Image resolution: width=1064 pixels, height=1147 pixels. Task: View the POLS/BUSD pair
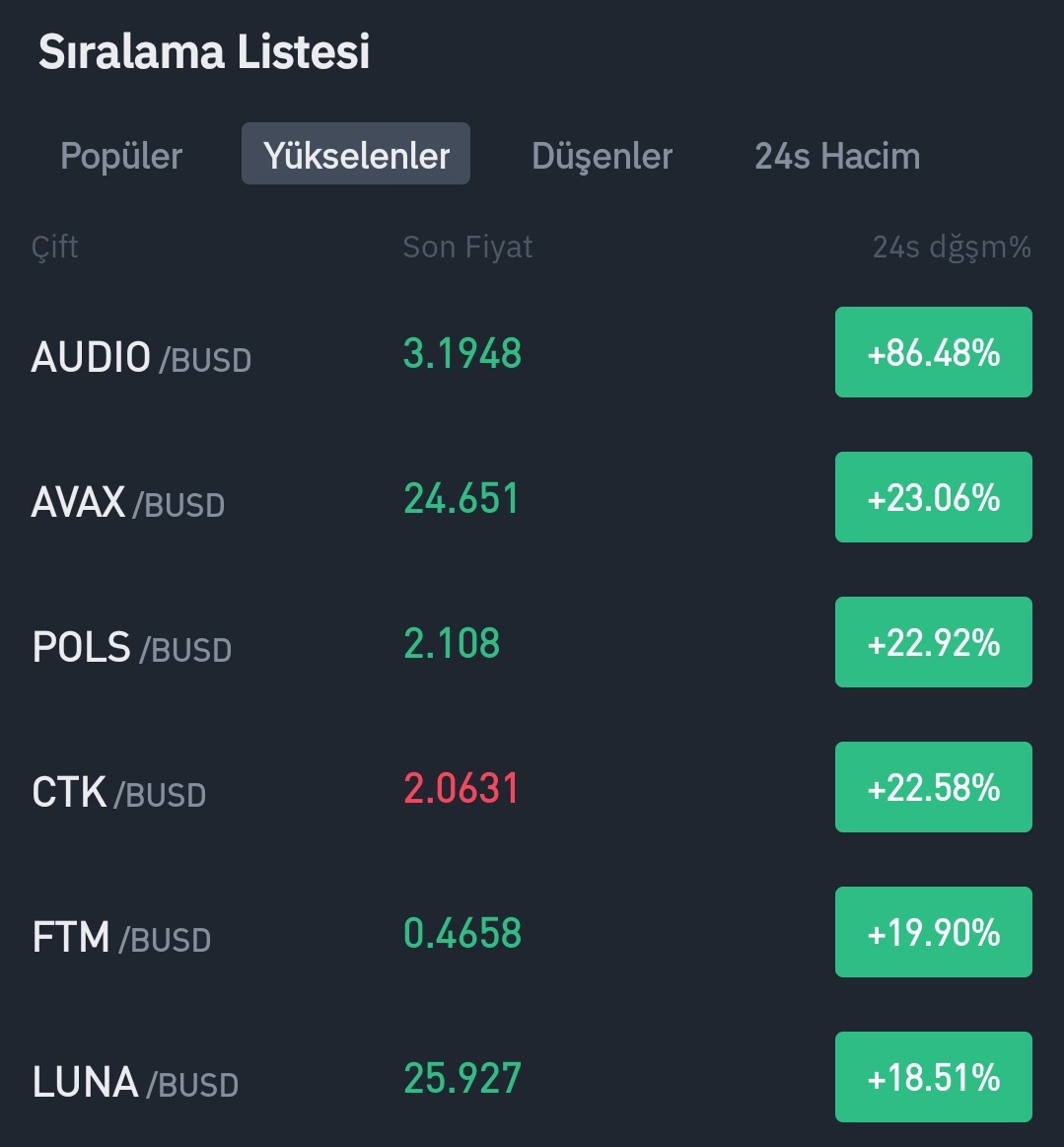(532, 642)
